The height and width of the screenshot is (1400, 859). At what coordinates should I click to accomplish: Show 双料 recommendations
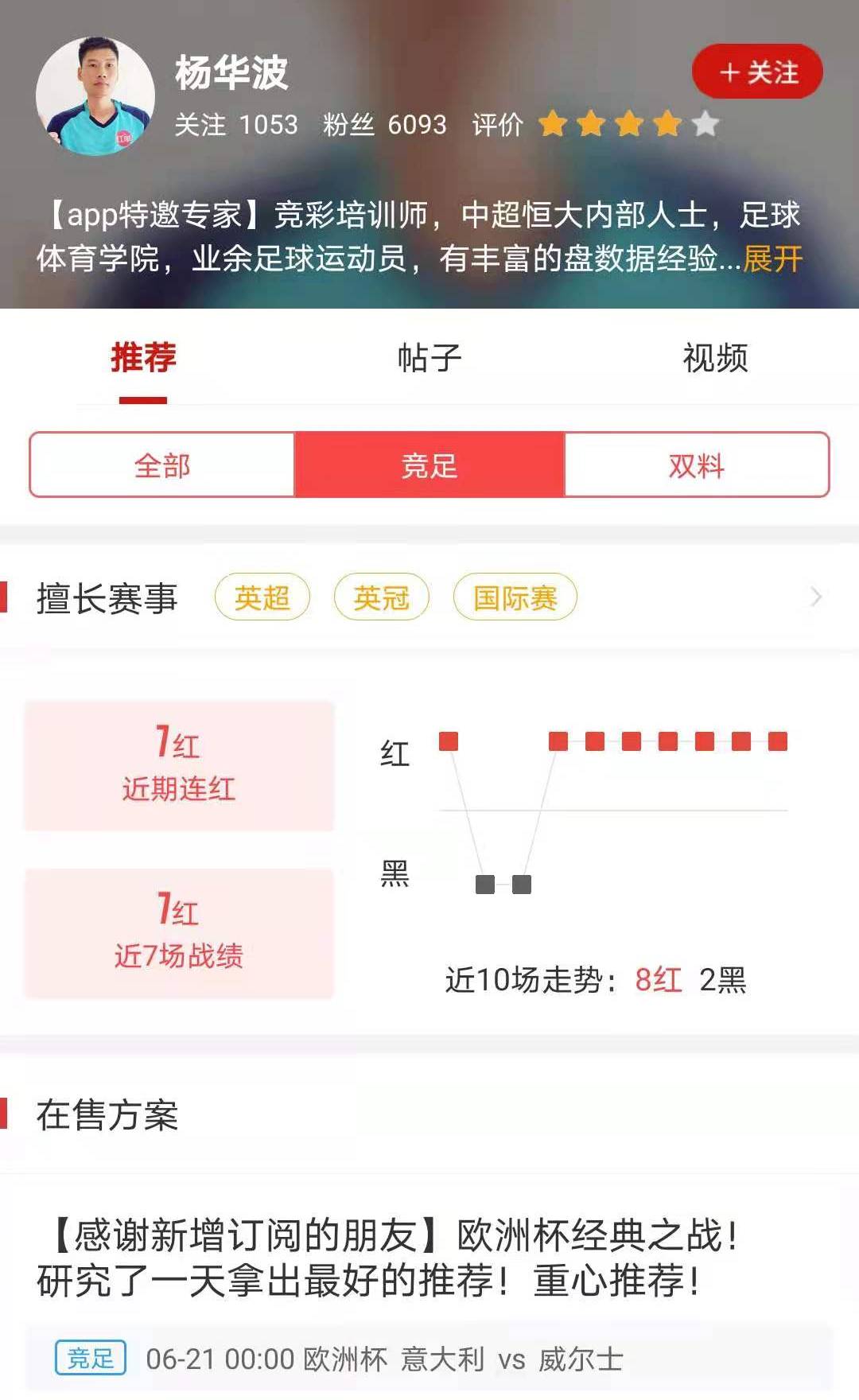click(x=697, y=465)
